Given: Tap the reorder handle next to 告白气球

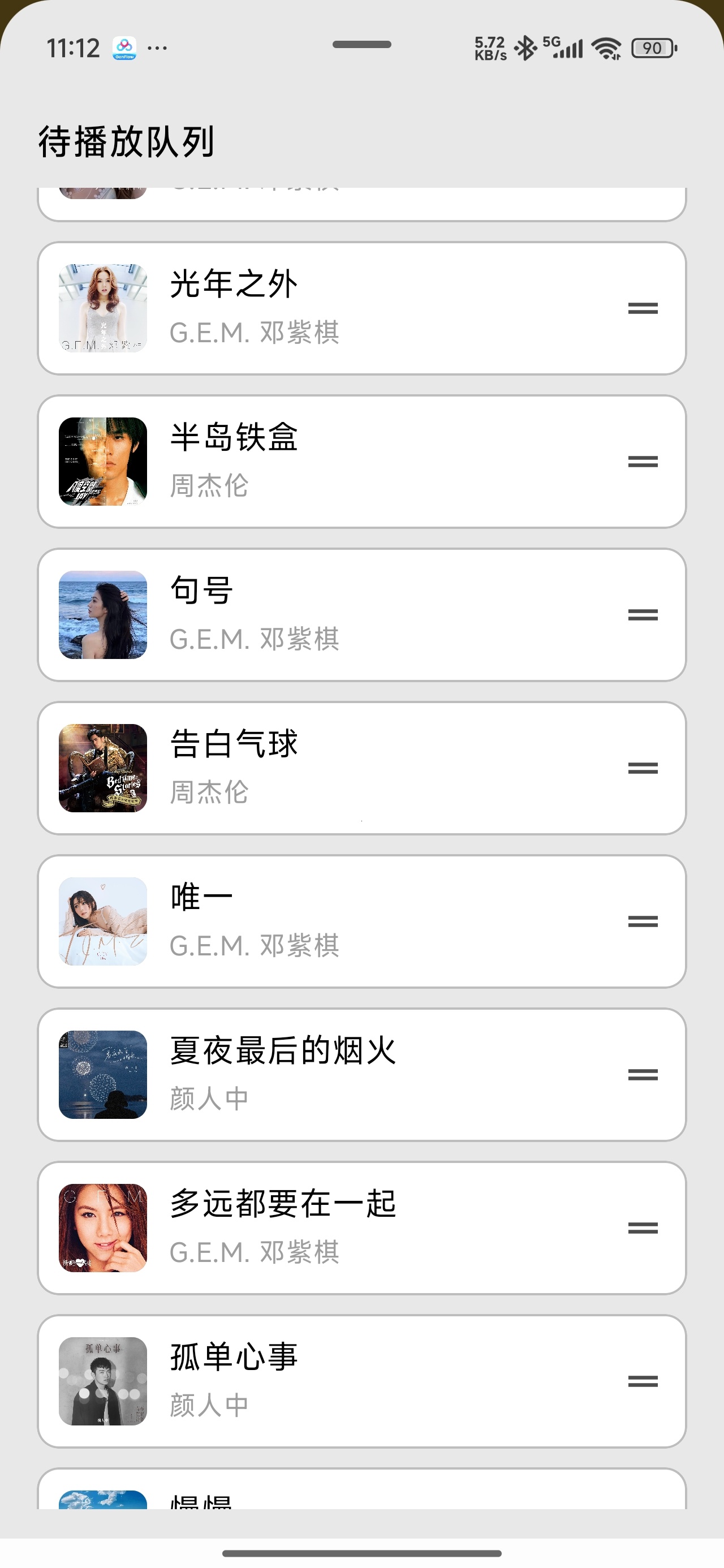Looking at the screenshot, I should 643,769.
